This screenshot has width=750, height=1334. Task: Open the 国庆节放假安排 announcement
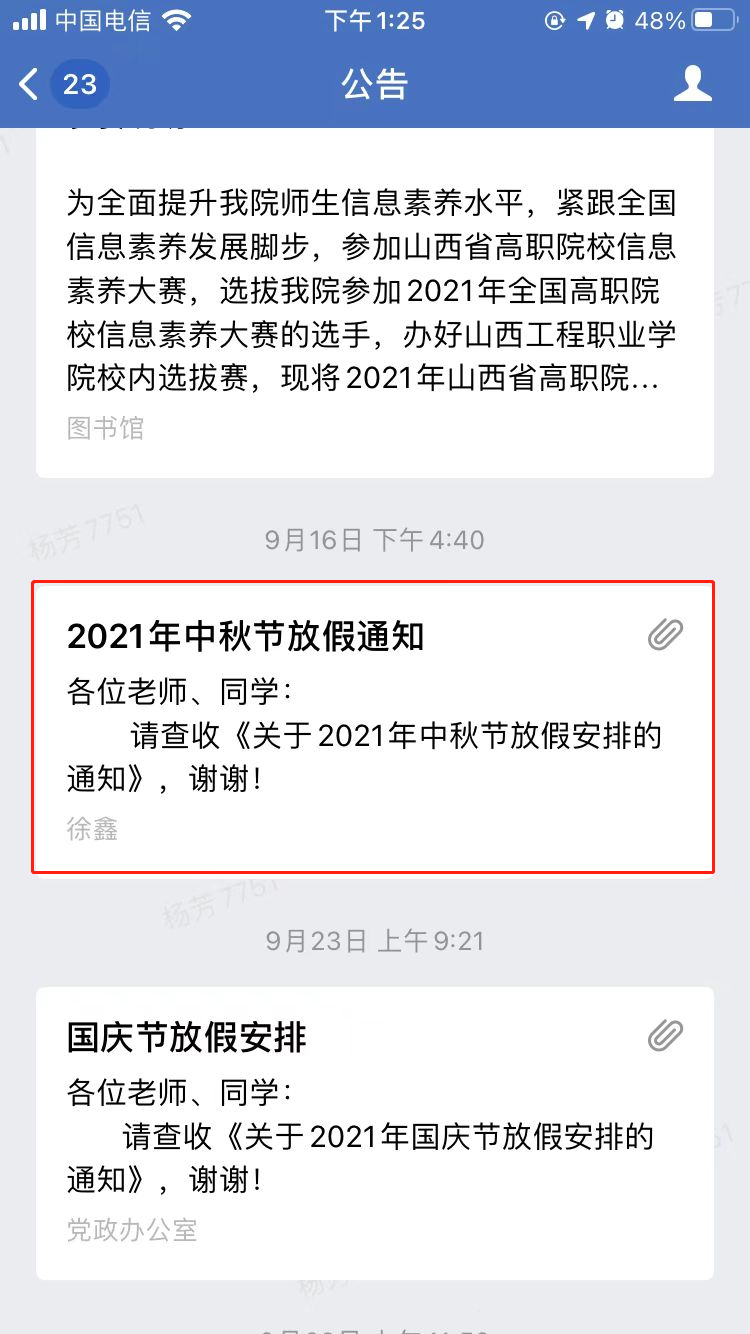click(374, 1132)
